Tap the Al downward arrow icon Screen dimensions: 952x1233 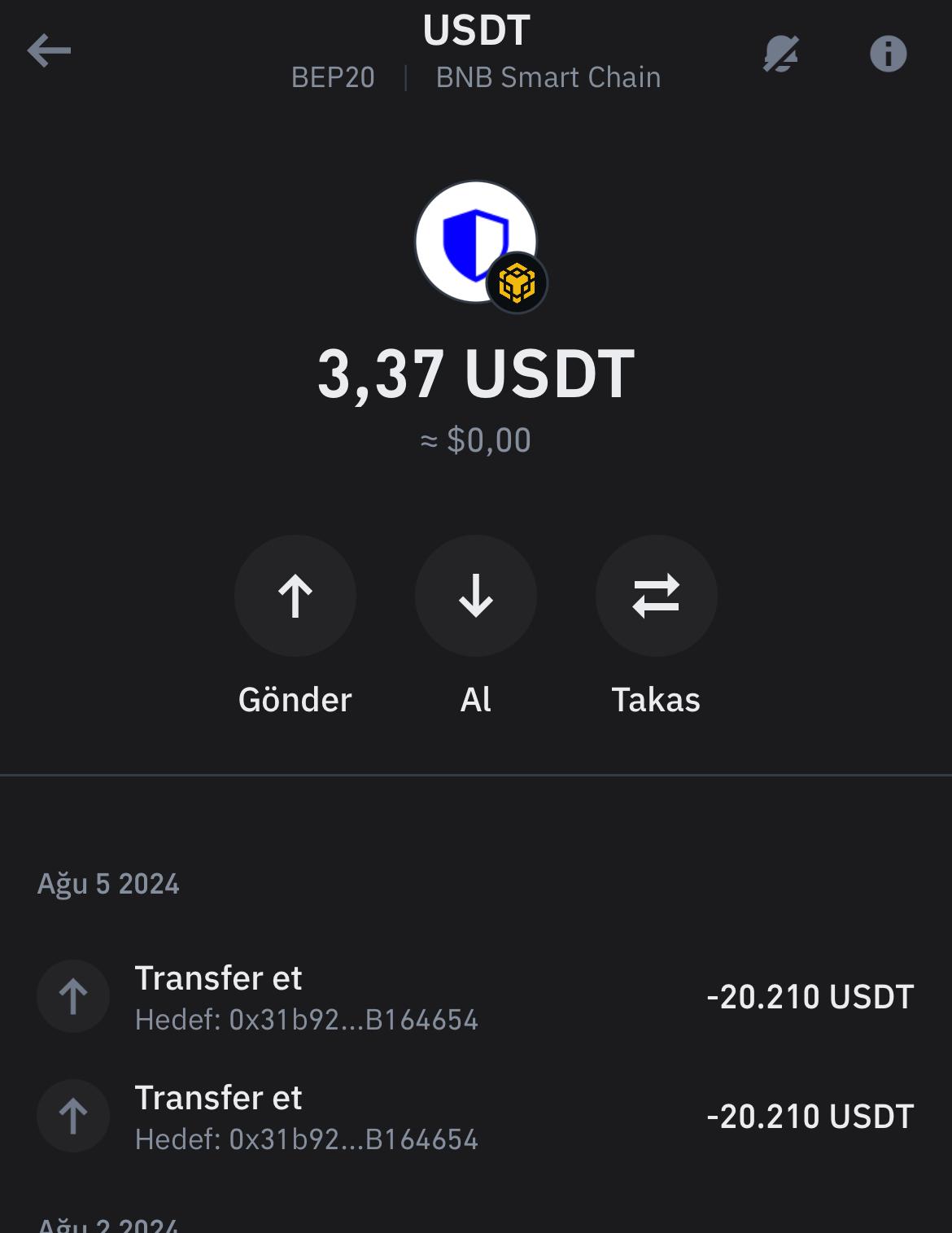tap(476, 597)
